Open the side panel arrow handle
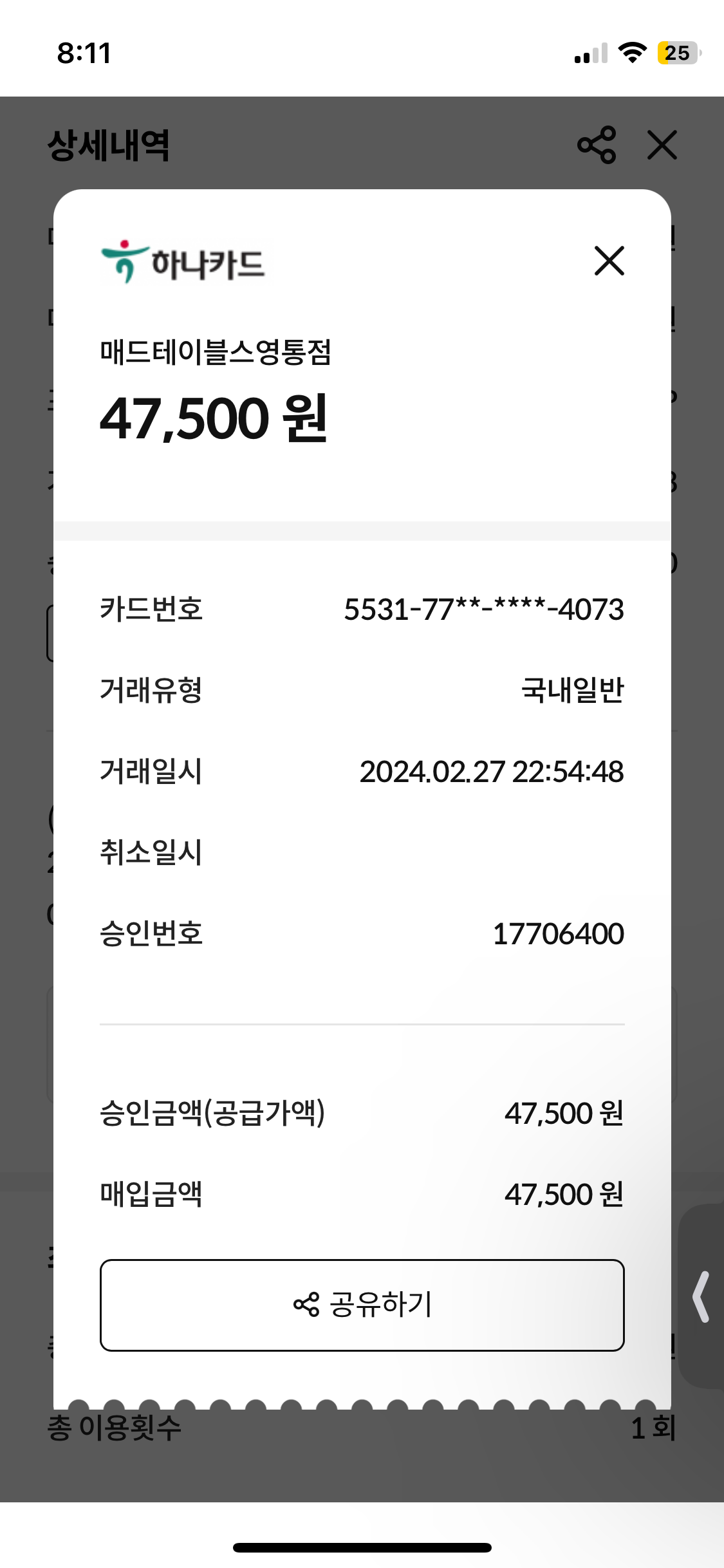The height and width of the screenshot is (1568, 724). click(x=701, y=1296)
